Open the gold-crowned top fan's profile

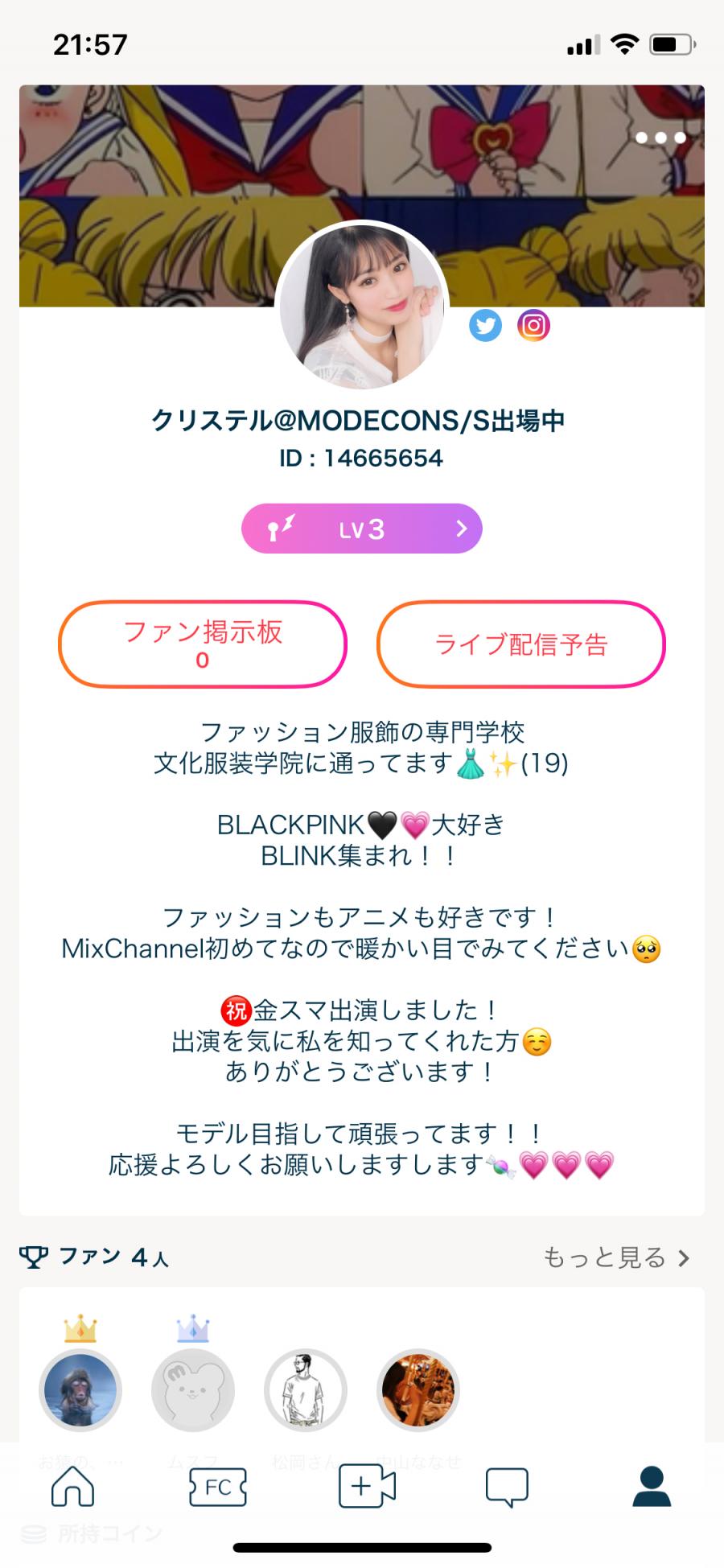tap(80, 1389)
